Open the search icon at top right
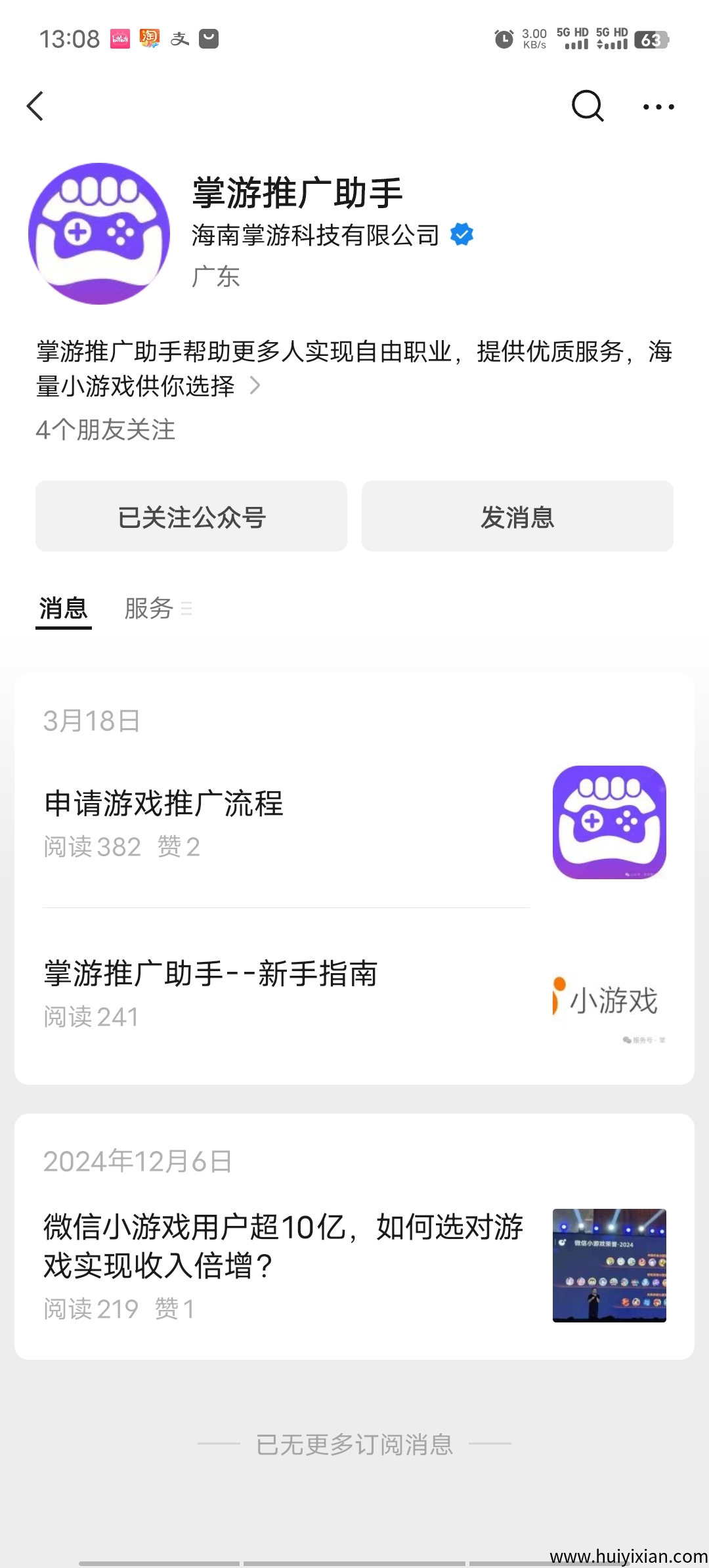 coord(586,106)
